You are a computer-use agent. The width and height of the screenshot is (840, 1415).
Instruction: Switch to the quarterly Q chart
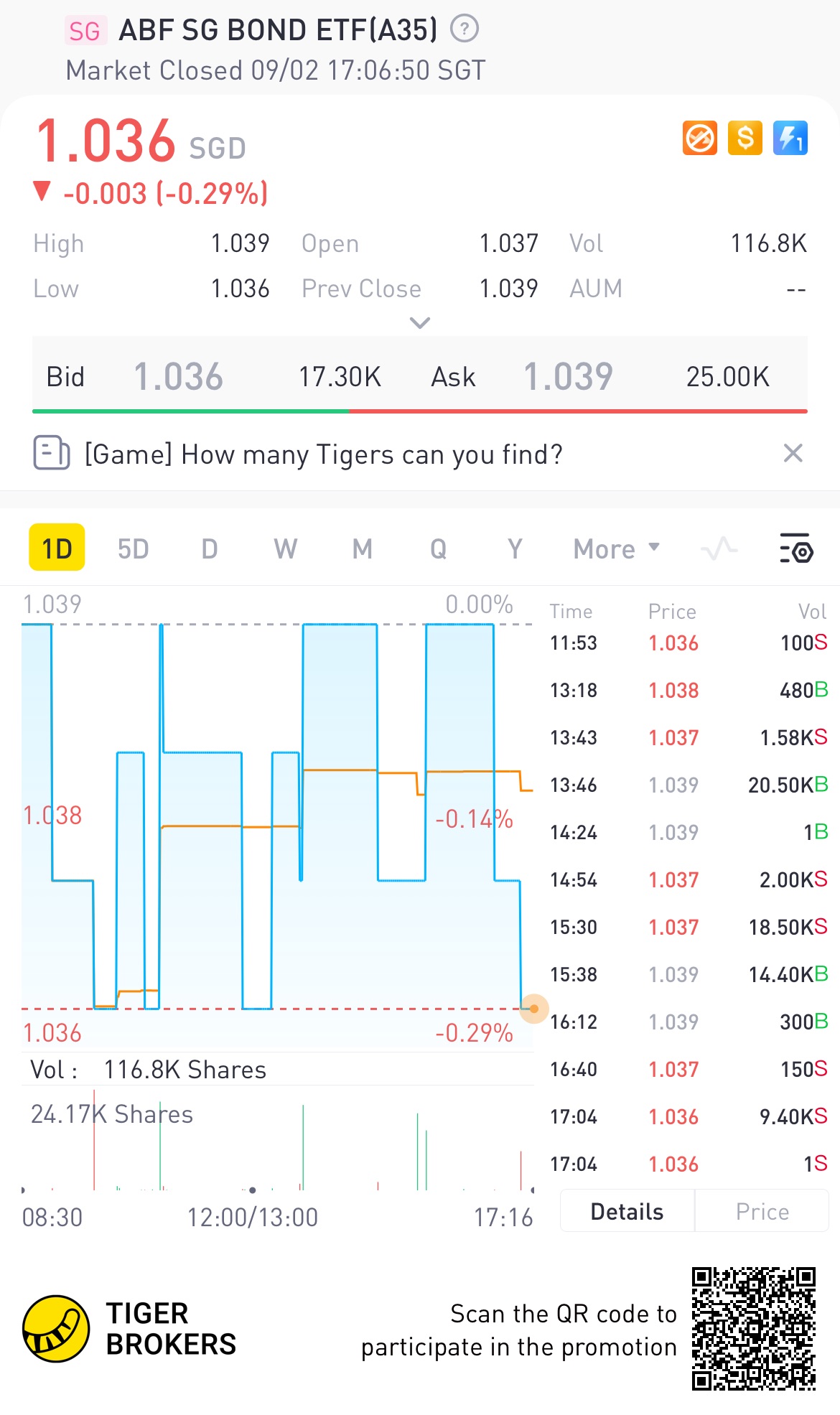[438, 548]
